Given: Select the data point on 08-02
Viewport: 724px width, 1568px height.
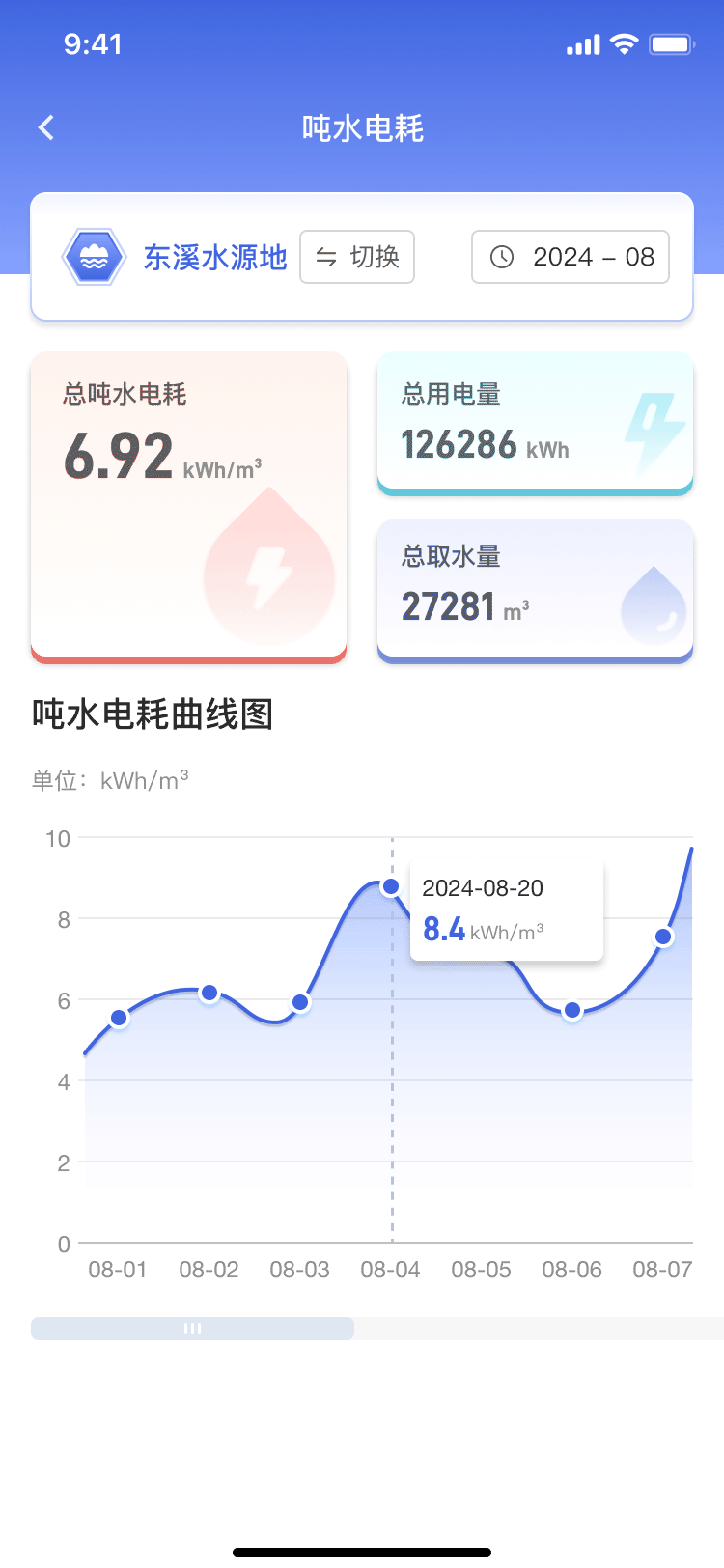Looking at the screenshot, I should [x=209, y=992].
